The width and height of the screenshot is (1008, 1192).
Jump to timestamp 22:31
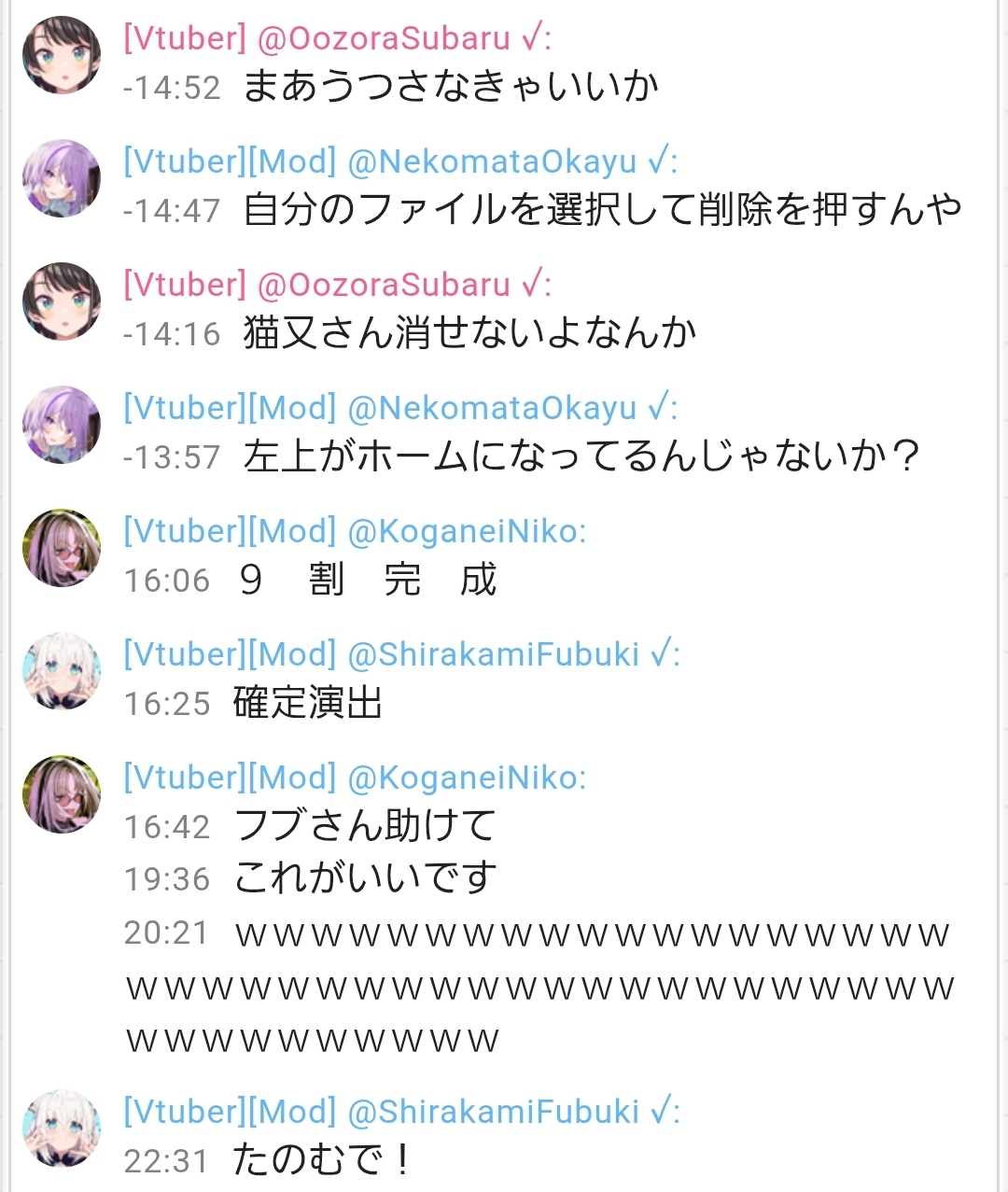(166, 1162)
